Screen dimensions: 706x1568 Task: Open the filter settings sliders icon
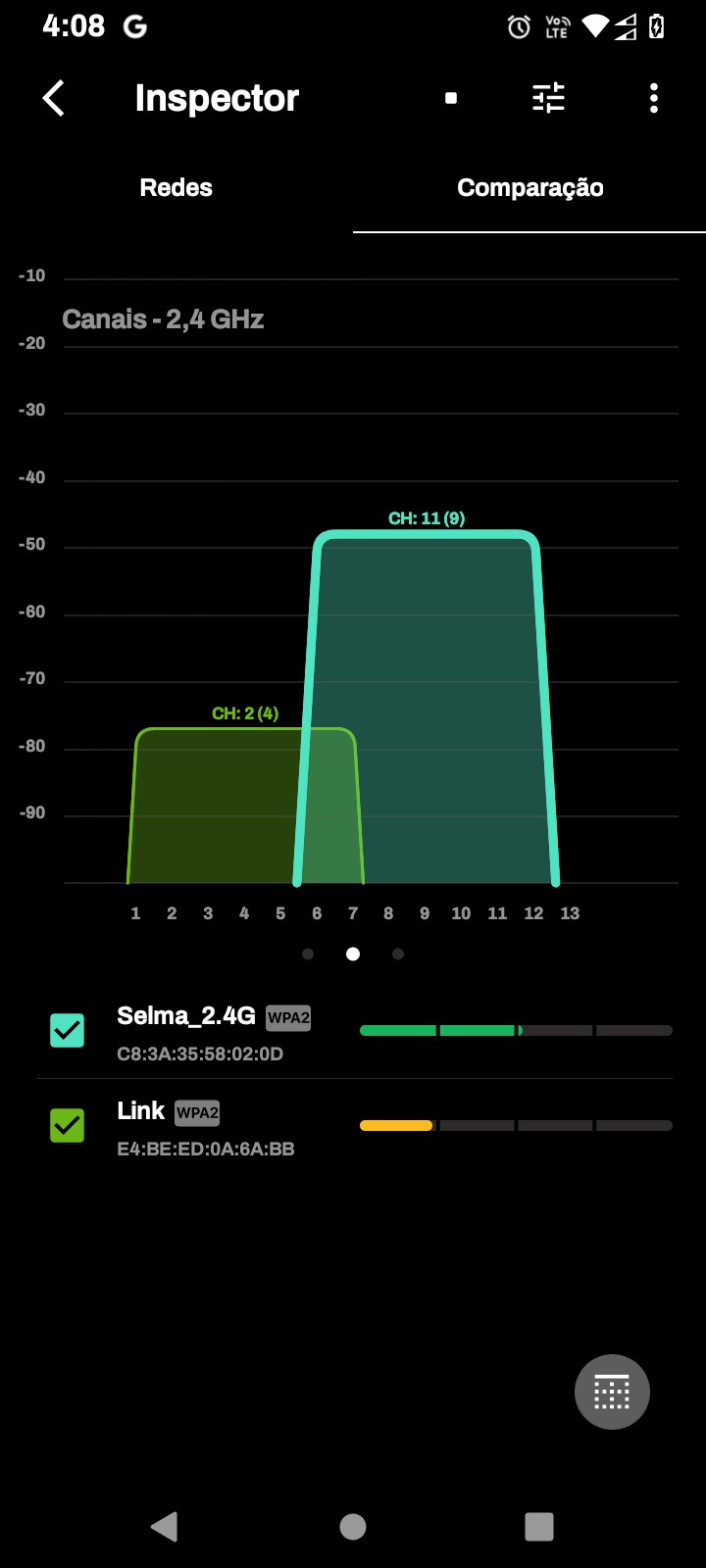coord(549,98)
